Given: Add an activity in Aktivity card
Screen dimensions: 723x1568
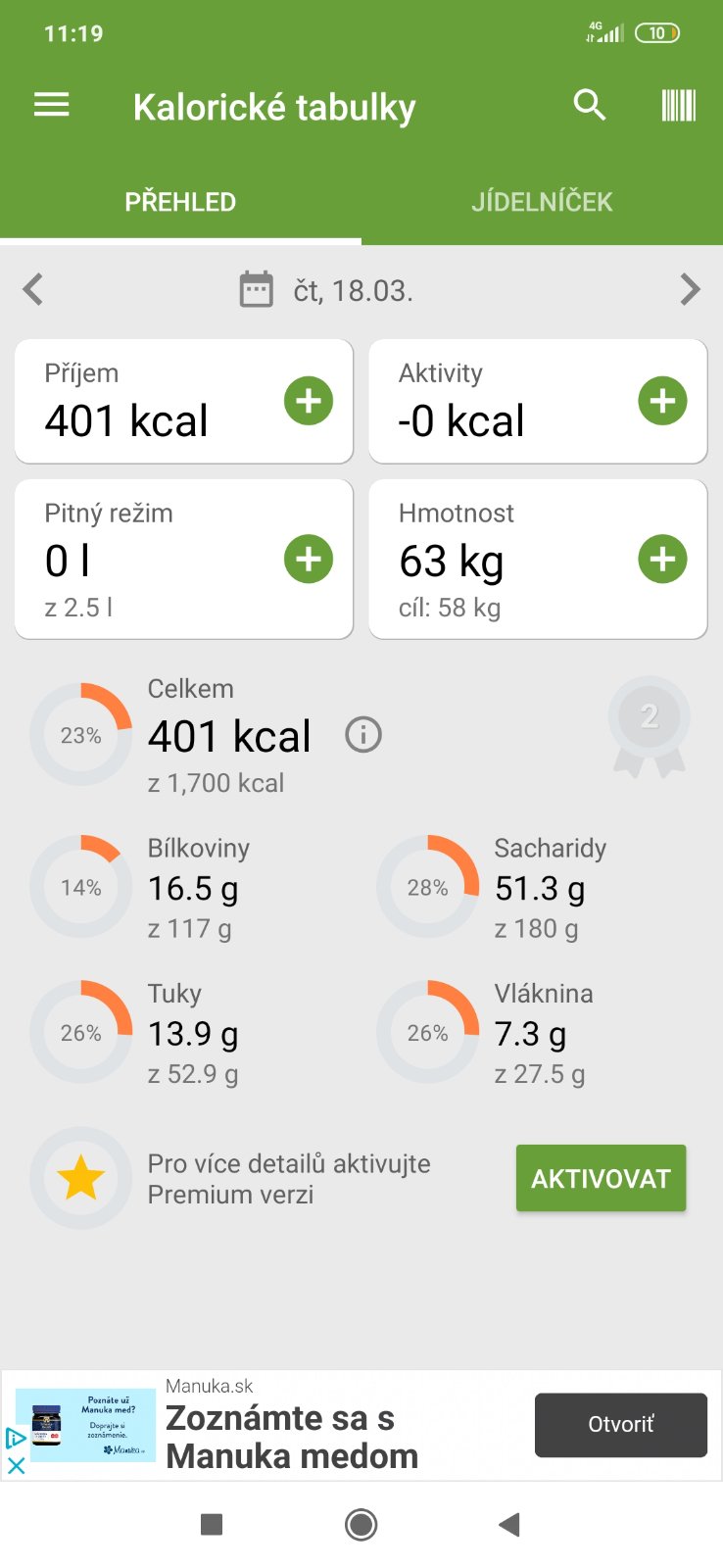Looking at the screenshot, I should [x=662, y=401].
